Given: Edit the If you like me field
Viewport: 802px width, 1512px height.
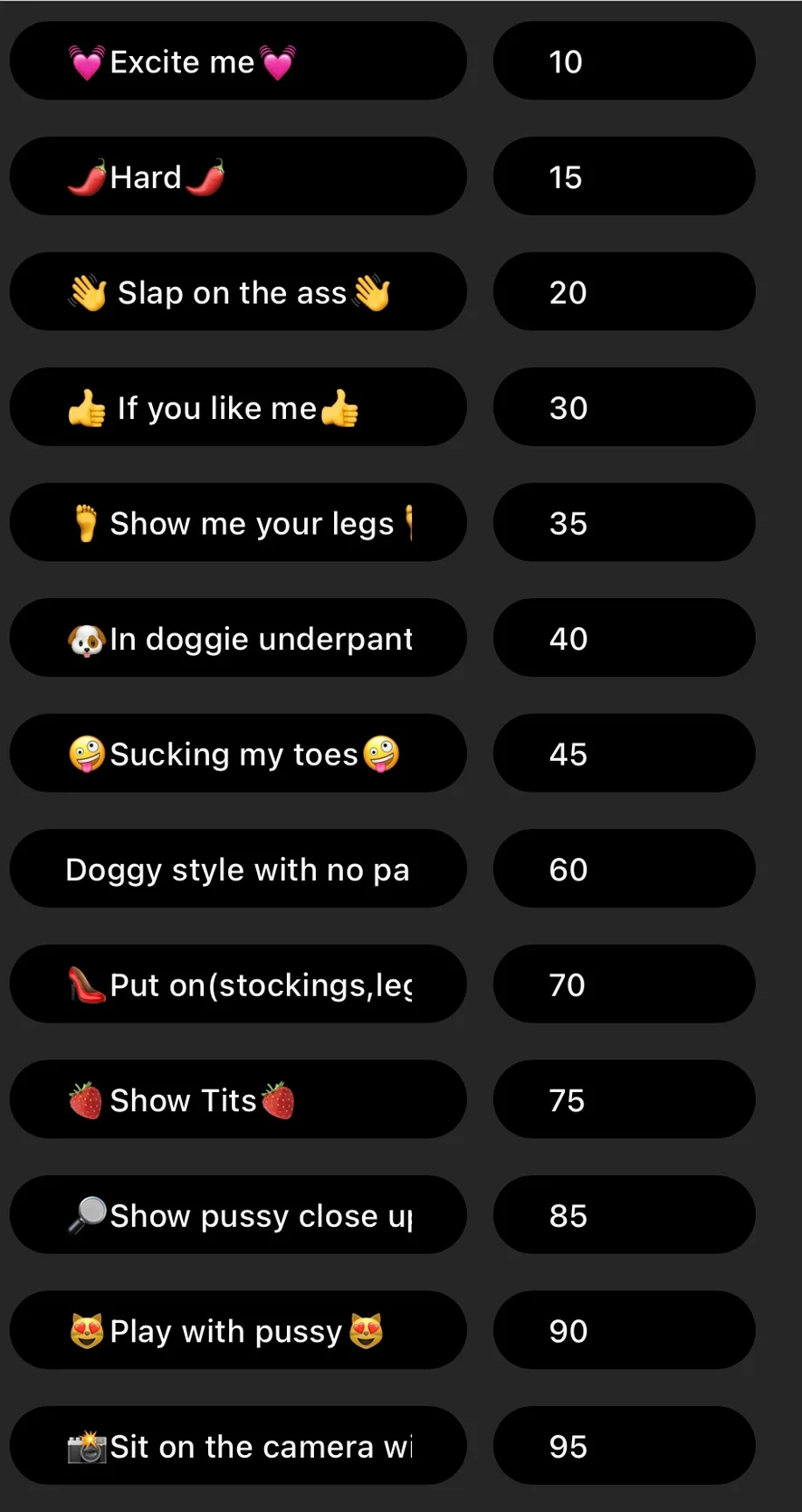Looking at the screenshot, I should tap(237, 407).
